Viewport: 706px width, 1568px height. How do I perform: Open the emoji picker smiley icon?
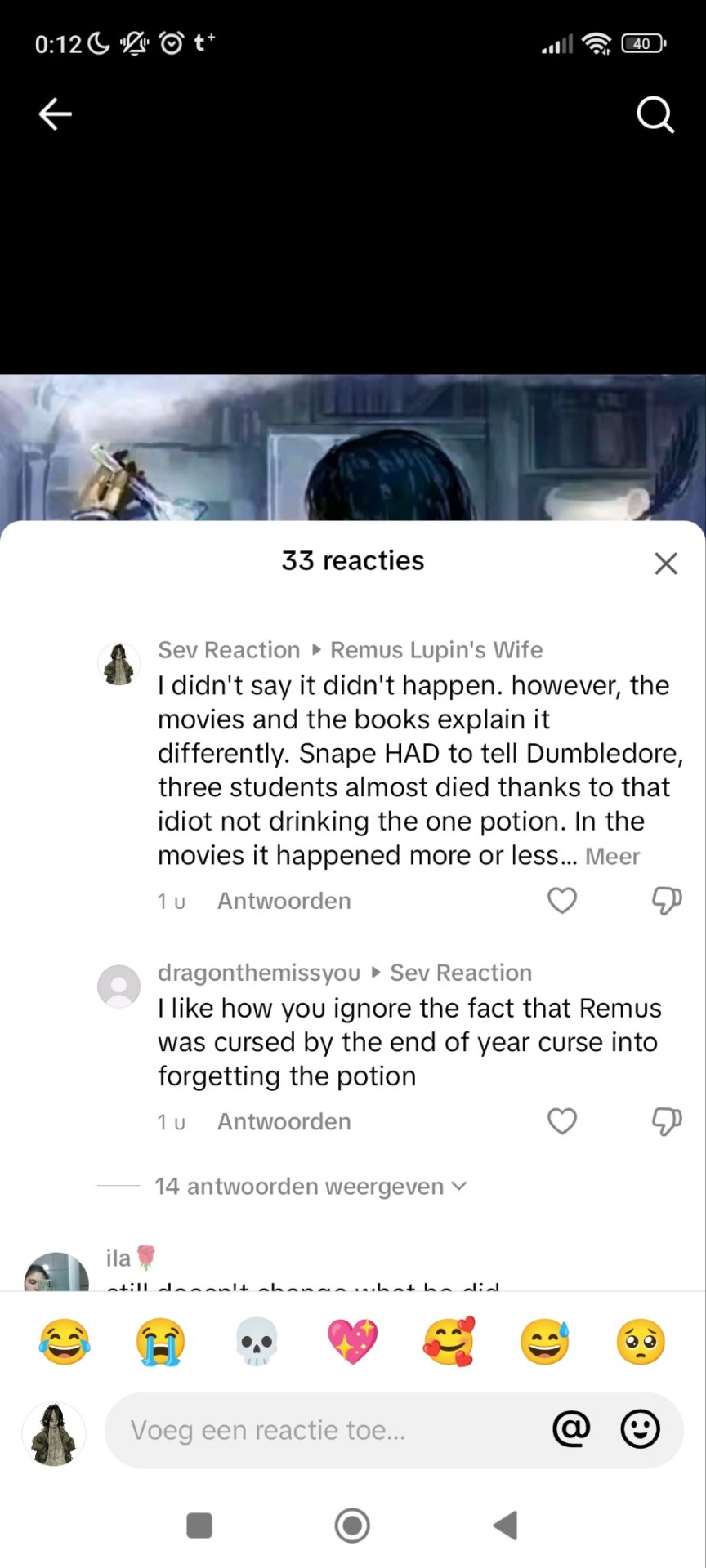tap(640, 1429)
